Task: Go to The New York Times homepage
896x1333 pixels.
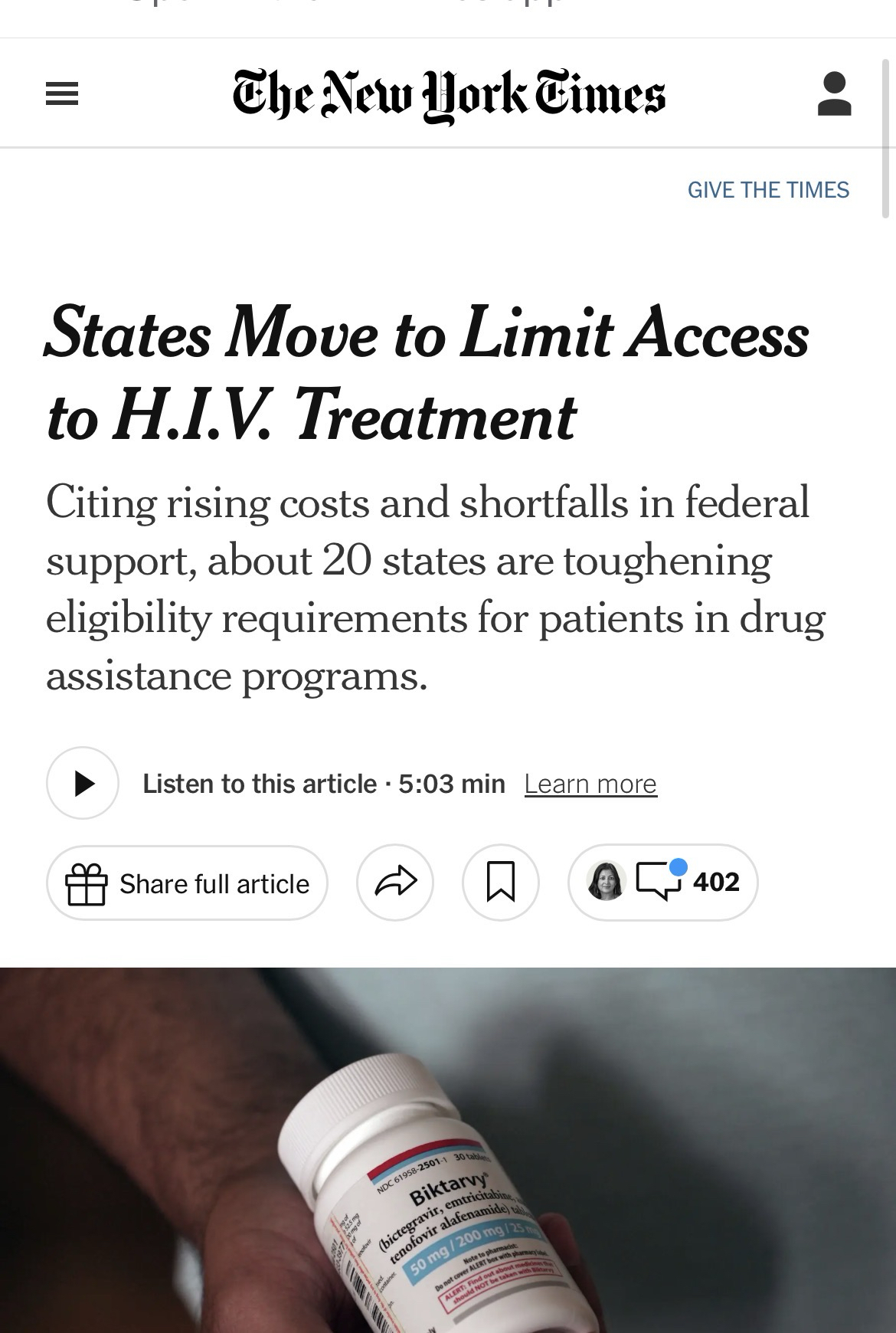Action: pyautogui.click(x=449, y=94)
